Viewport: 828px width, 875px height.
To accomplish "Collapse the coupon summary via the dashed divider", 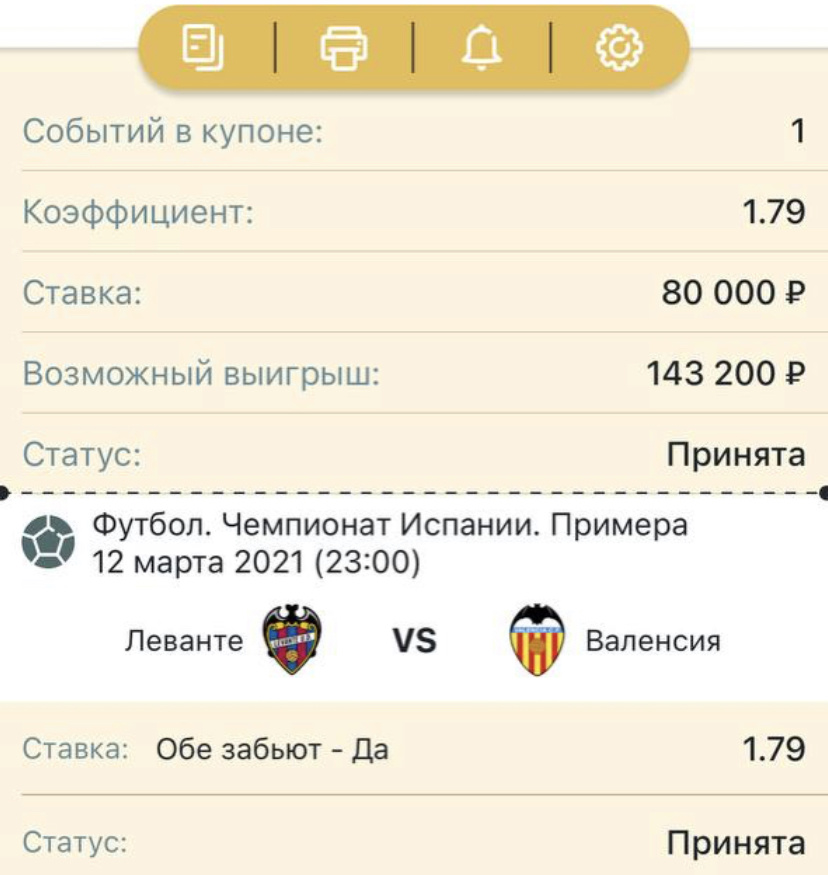I will [x=414, y=492].
